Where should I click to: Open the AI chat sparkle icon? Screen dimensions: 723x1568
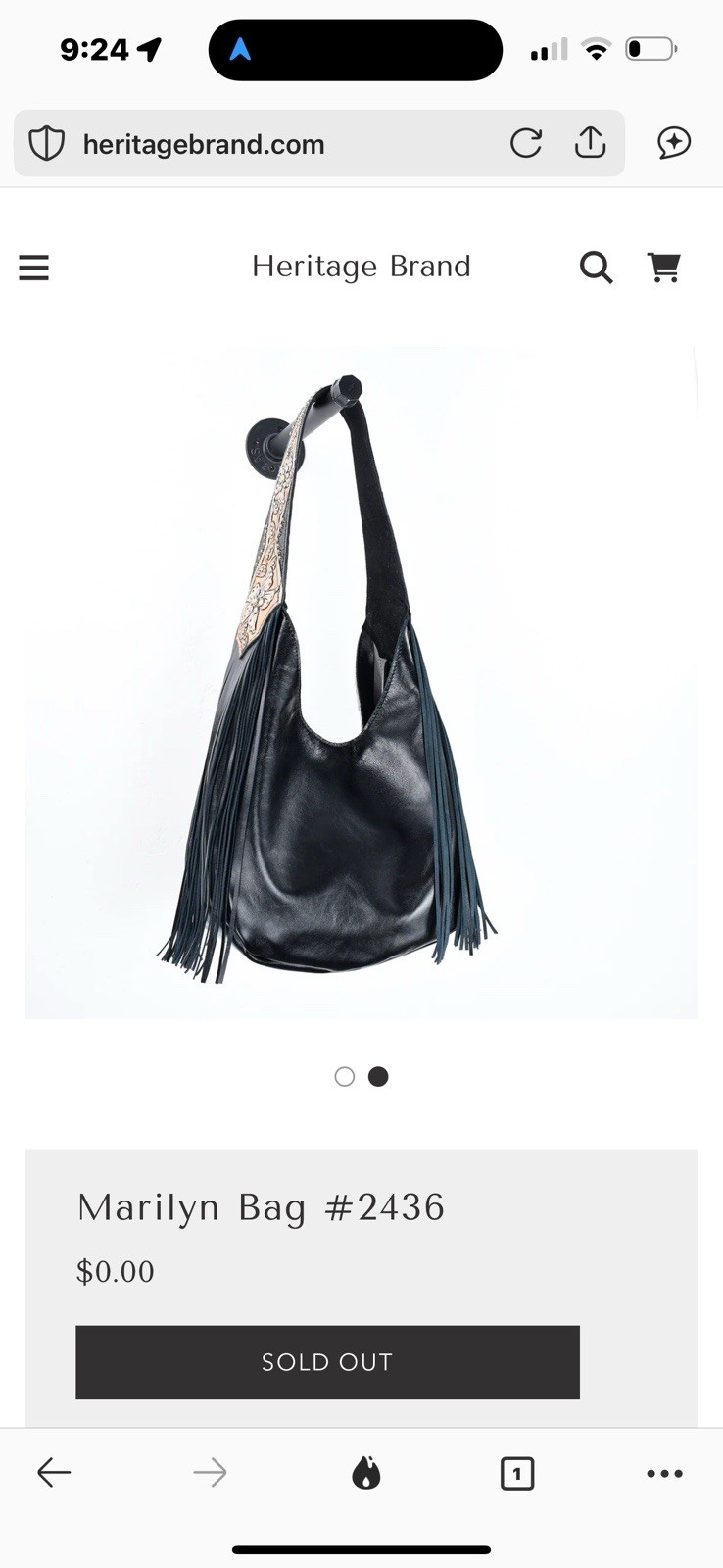[674, 143]
